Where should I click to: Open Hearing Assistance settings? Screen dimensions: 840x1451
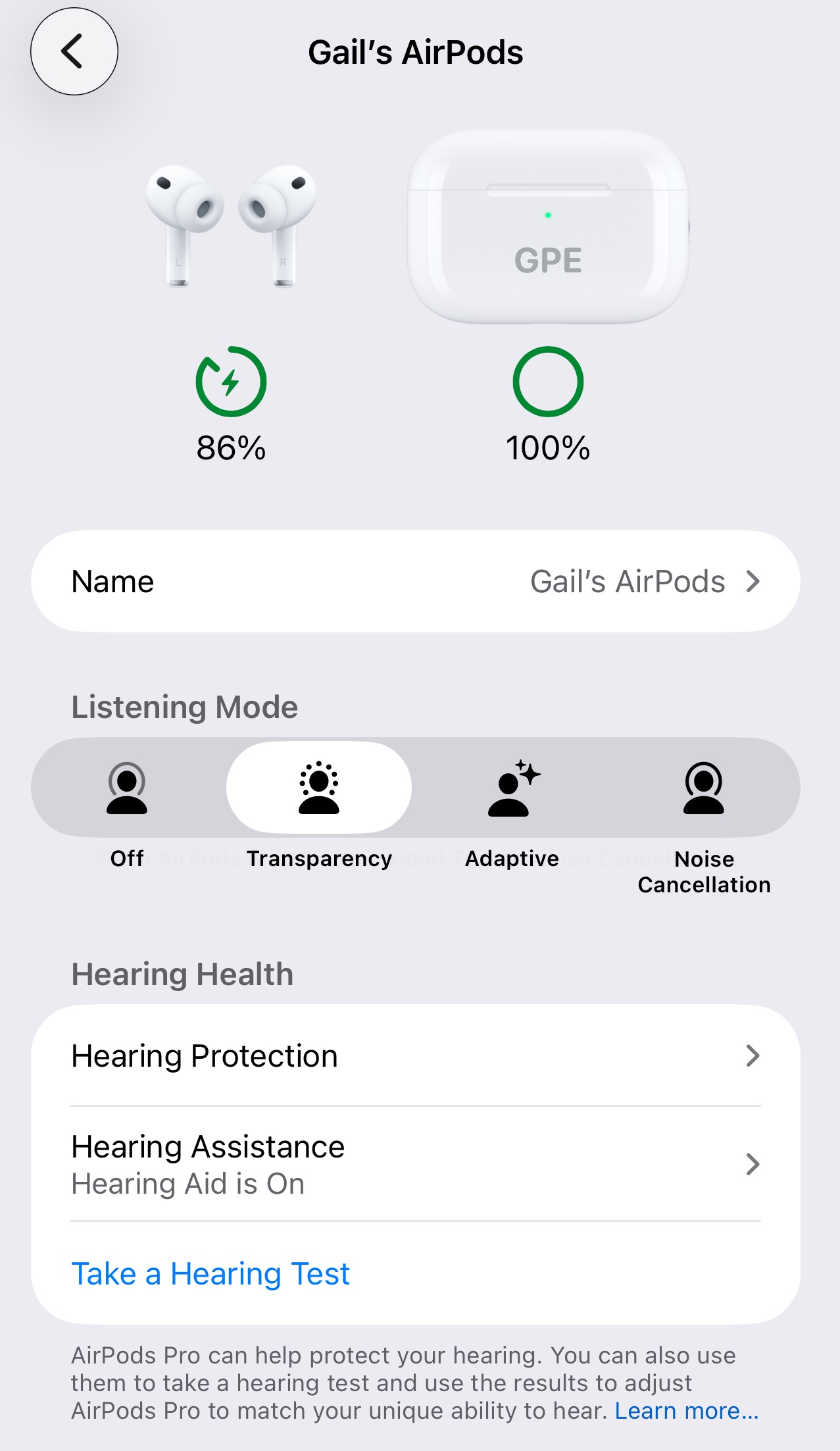[415, 1164]
